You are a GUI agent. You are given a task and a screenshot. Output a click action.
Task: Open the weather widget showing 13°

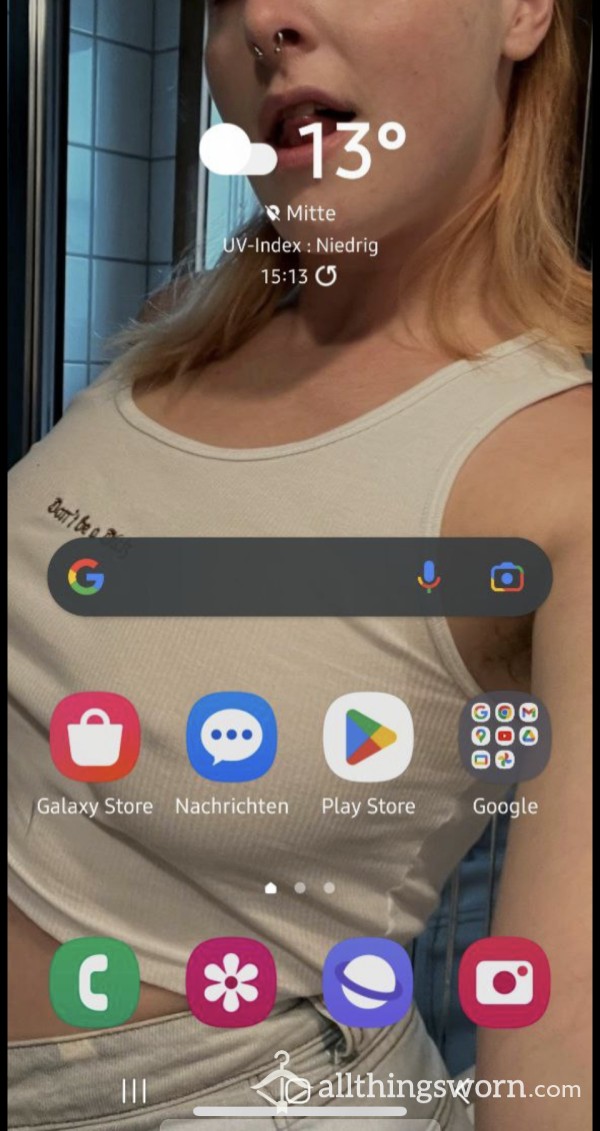point(302,152)
